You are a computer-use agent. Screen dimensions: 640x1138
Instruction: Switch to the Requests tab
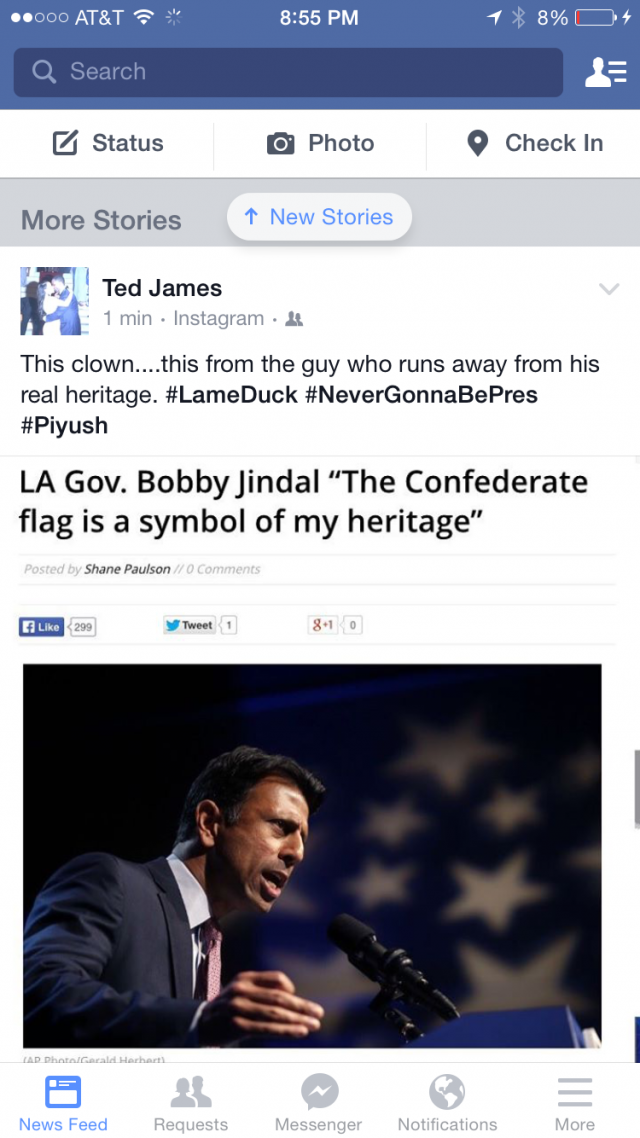coord(191,1103)
